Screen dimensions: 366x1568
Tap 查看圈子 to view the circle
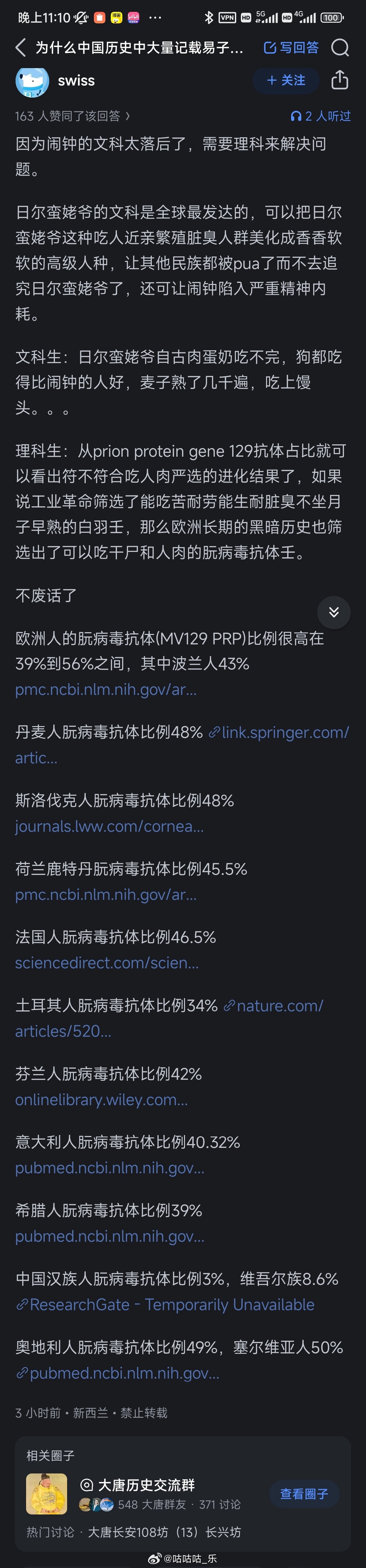[x=304, y=1494]
